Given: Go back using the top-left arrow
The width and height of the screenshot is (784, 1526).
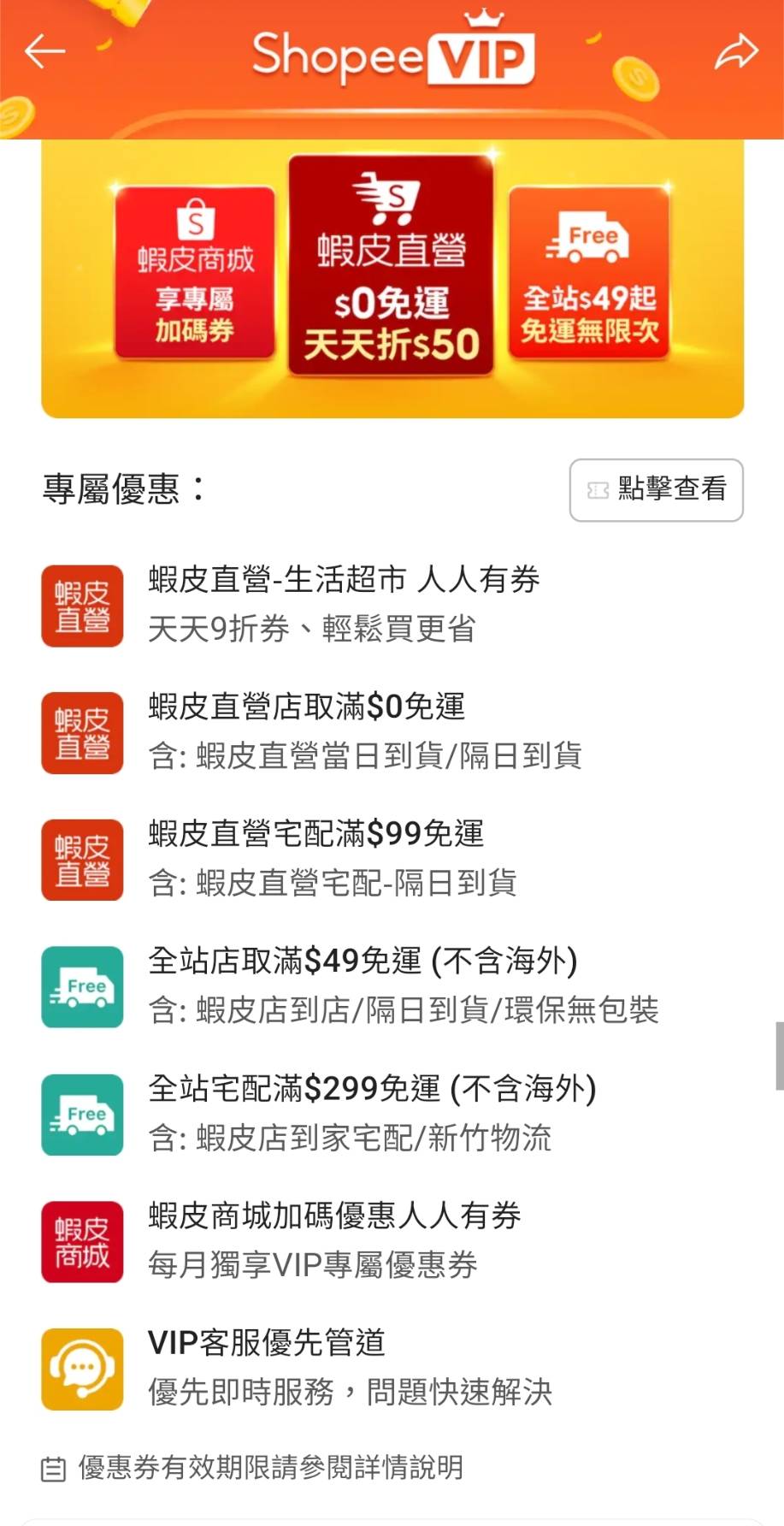Looking at the screenshot, I should [44, 51].
